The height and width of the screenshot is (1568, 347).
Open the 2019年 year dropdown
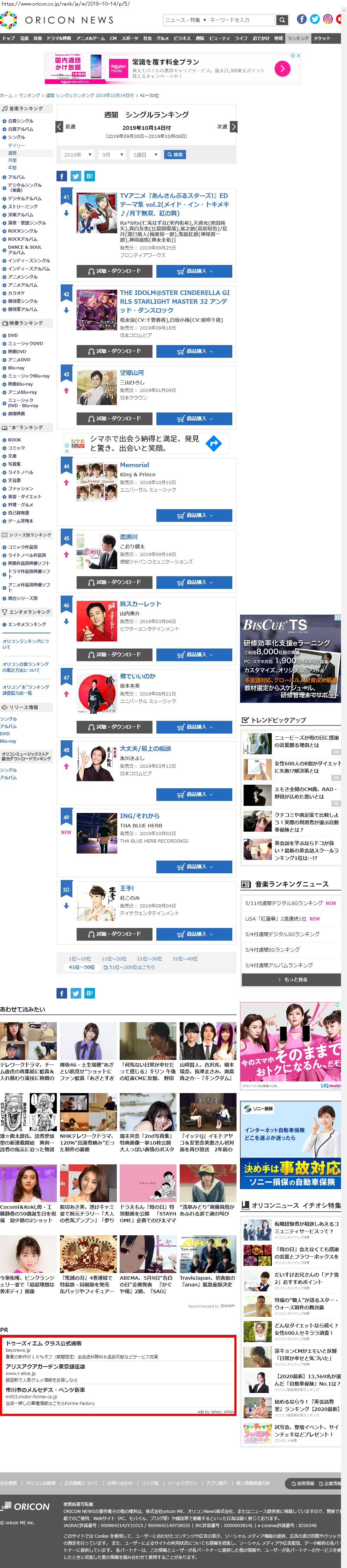point(77,155)
